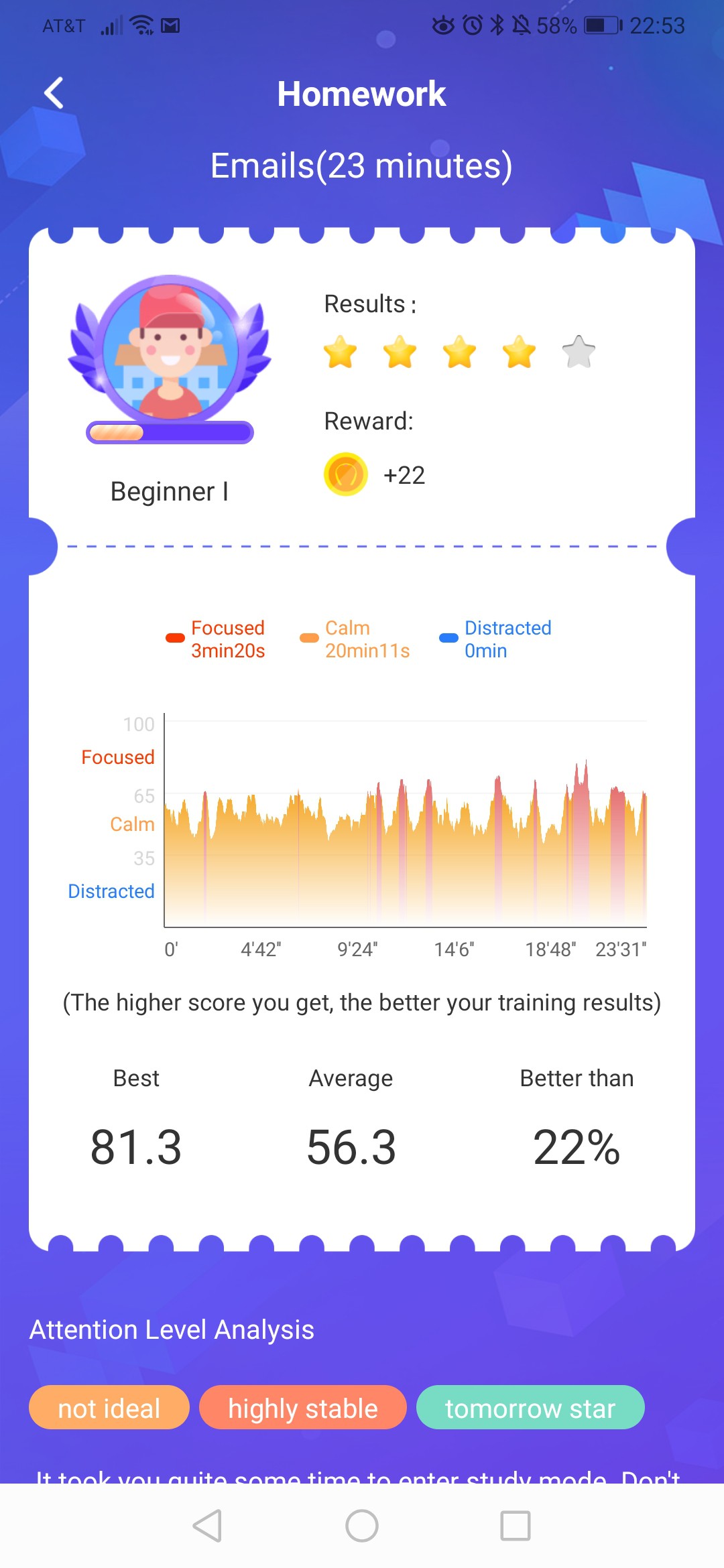This screenshot has height=1568, width=724.
Task: Go back from the Homework screen
Action: (x=54, y=92)
